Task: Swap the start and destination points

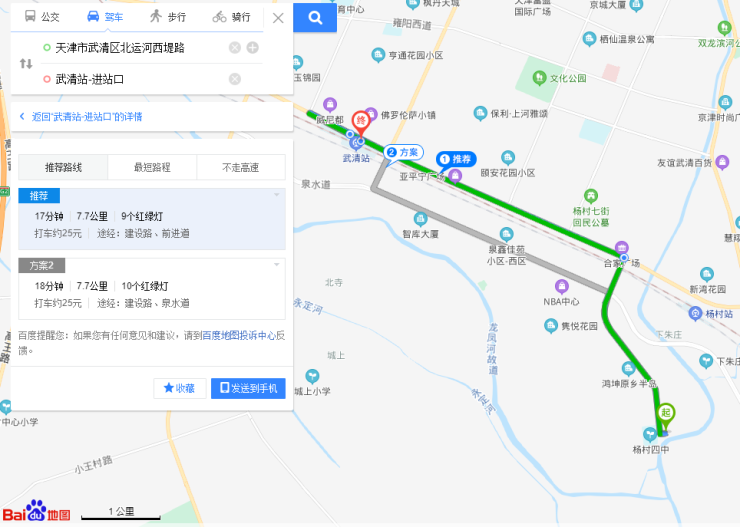Action: (x=26, y=63)
